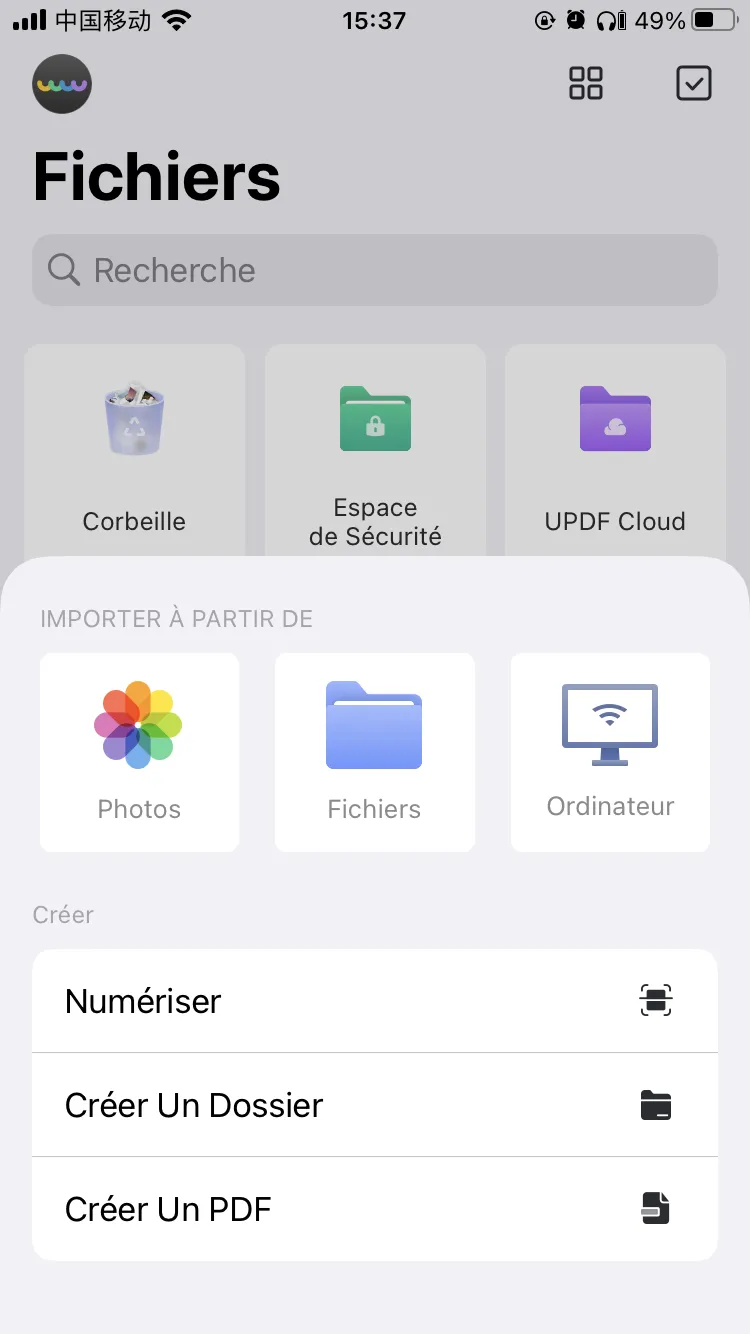The width and height of the screenshot is (750, 1334).
Task: Choose the Ordinateur computer import icon
Action: point(609,725)
